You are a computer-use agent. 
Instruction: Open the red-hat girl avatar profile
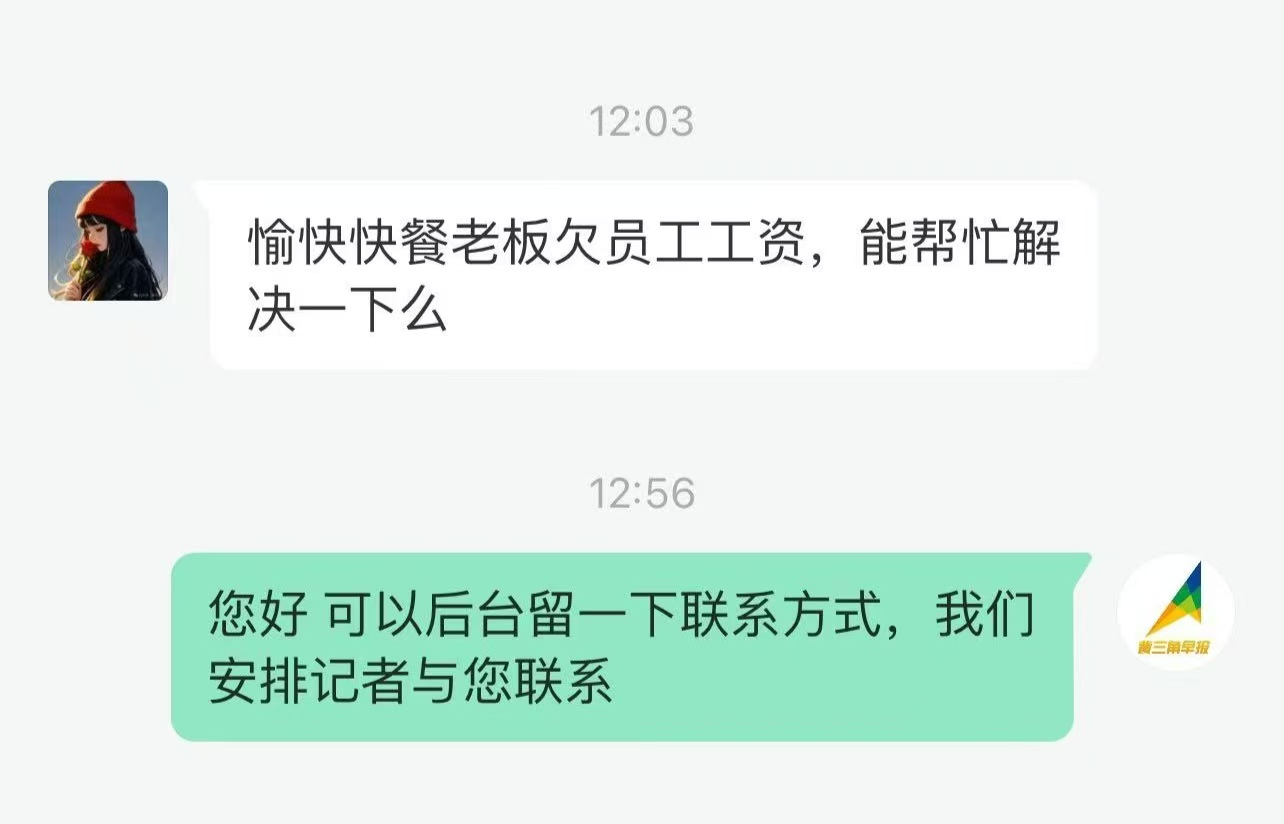click(x=108, y=241)
